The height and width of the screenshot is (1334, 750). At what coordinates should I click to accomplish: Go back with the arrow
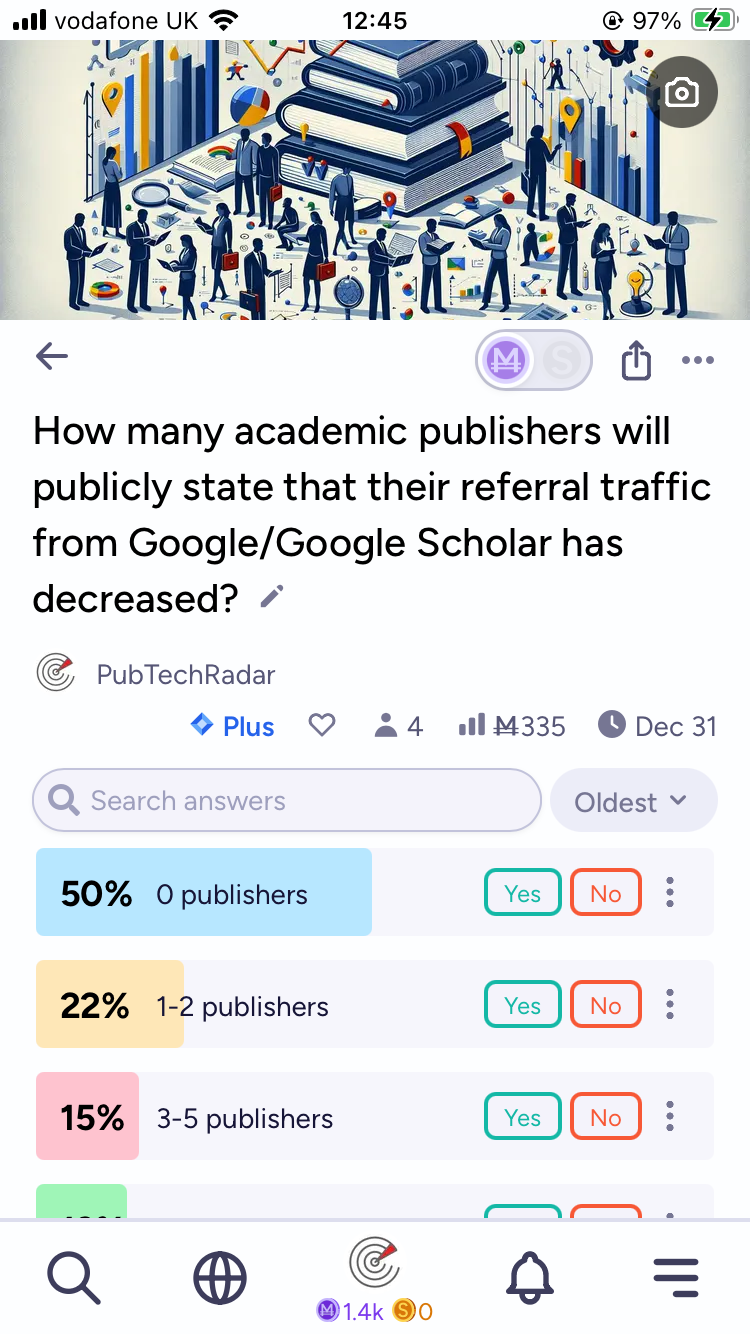52,357
